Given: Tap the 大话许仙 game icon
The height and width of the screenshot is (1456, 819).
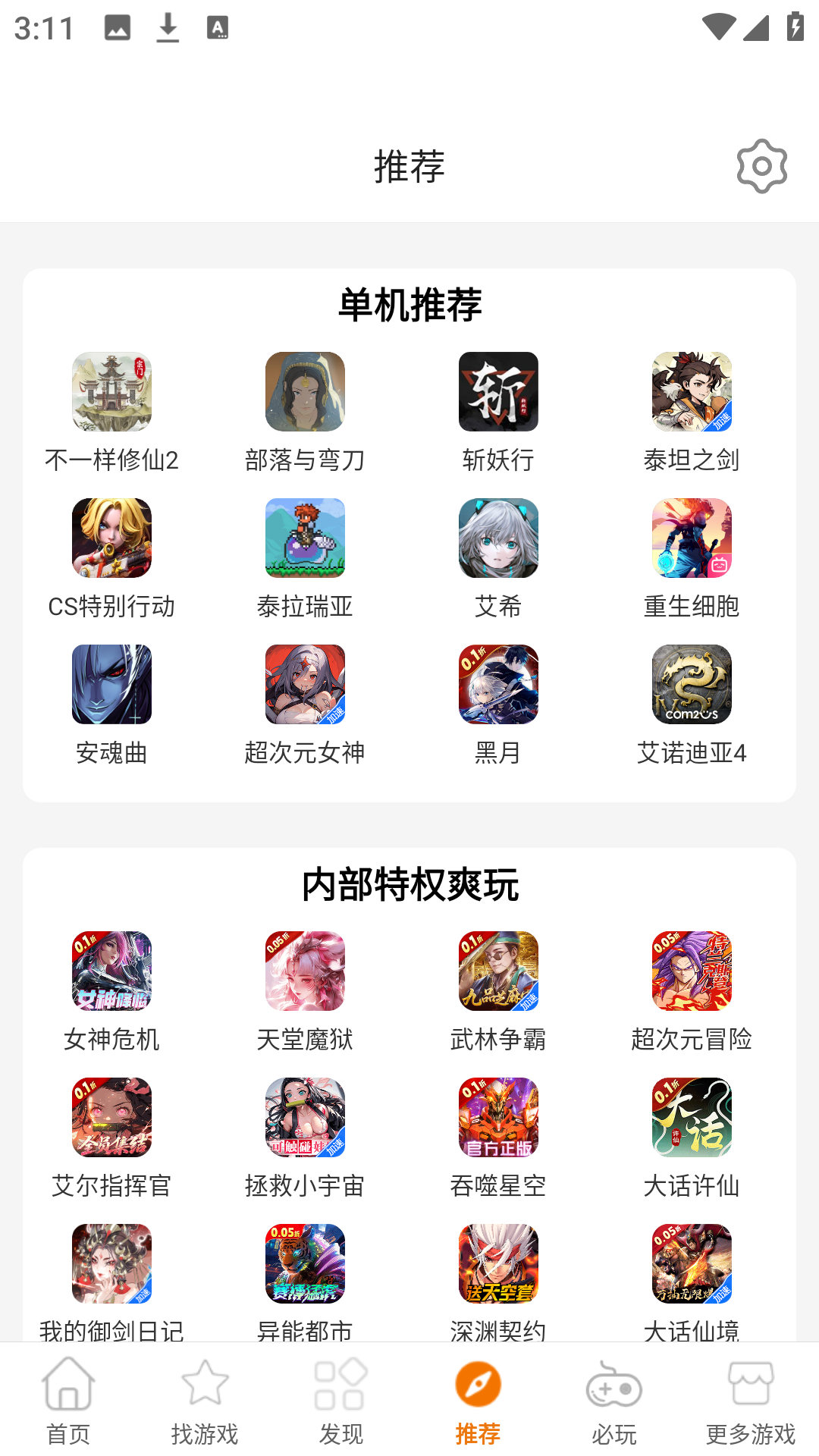Looking at the screenshot, I should (692, 1118).
